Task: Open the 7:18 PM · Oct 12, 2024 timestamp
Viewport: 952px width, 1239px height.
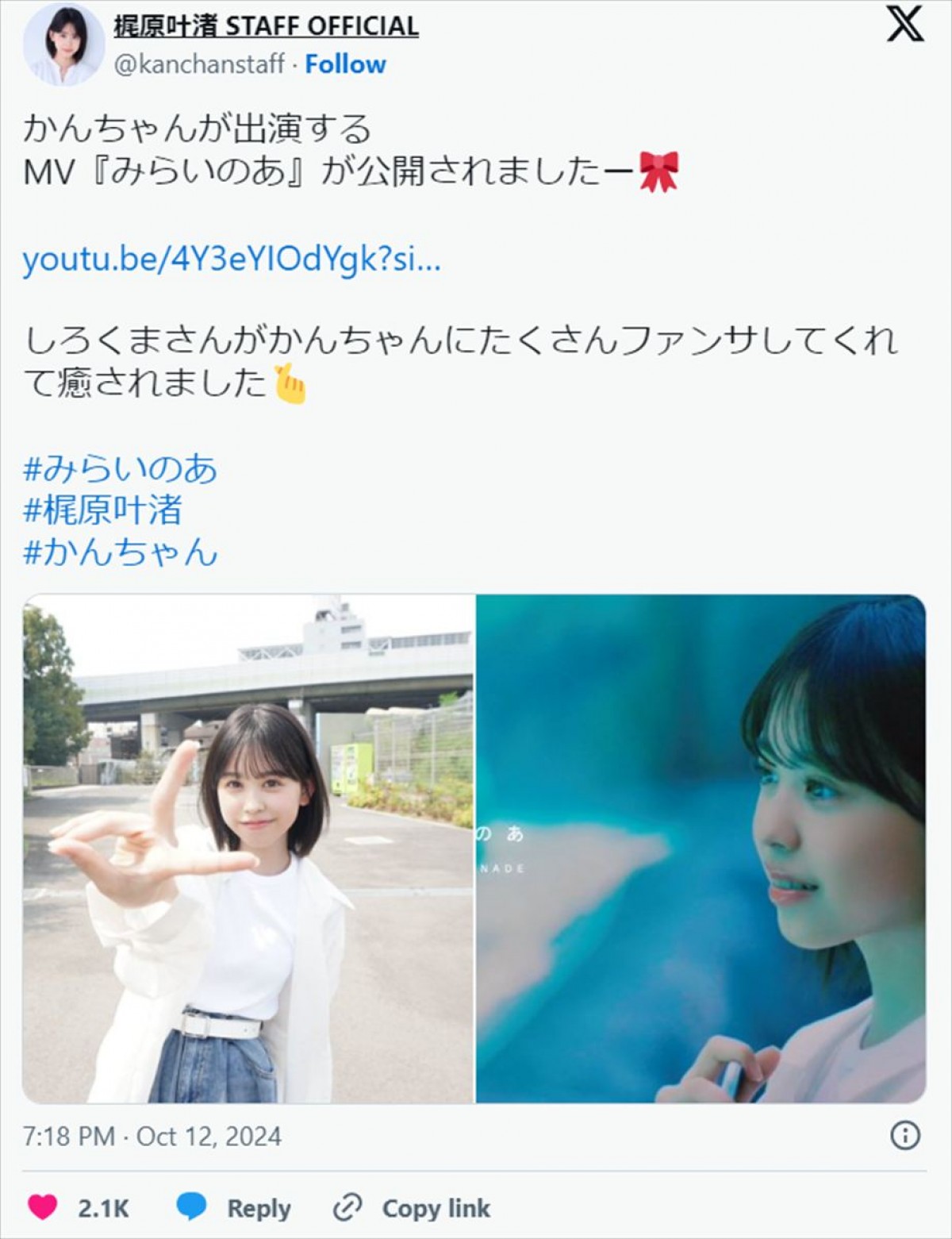Action: 152,1136
